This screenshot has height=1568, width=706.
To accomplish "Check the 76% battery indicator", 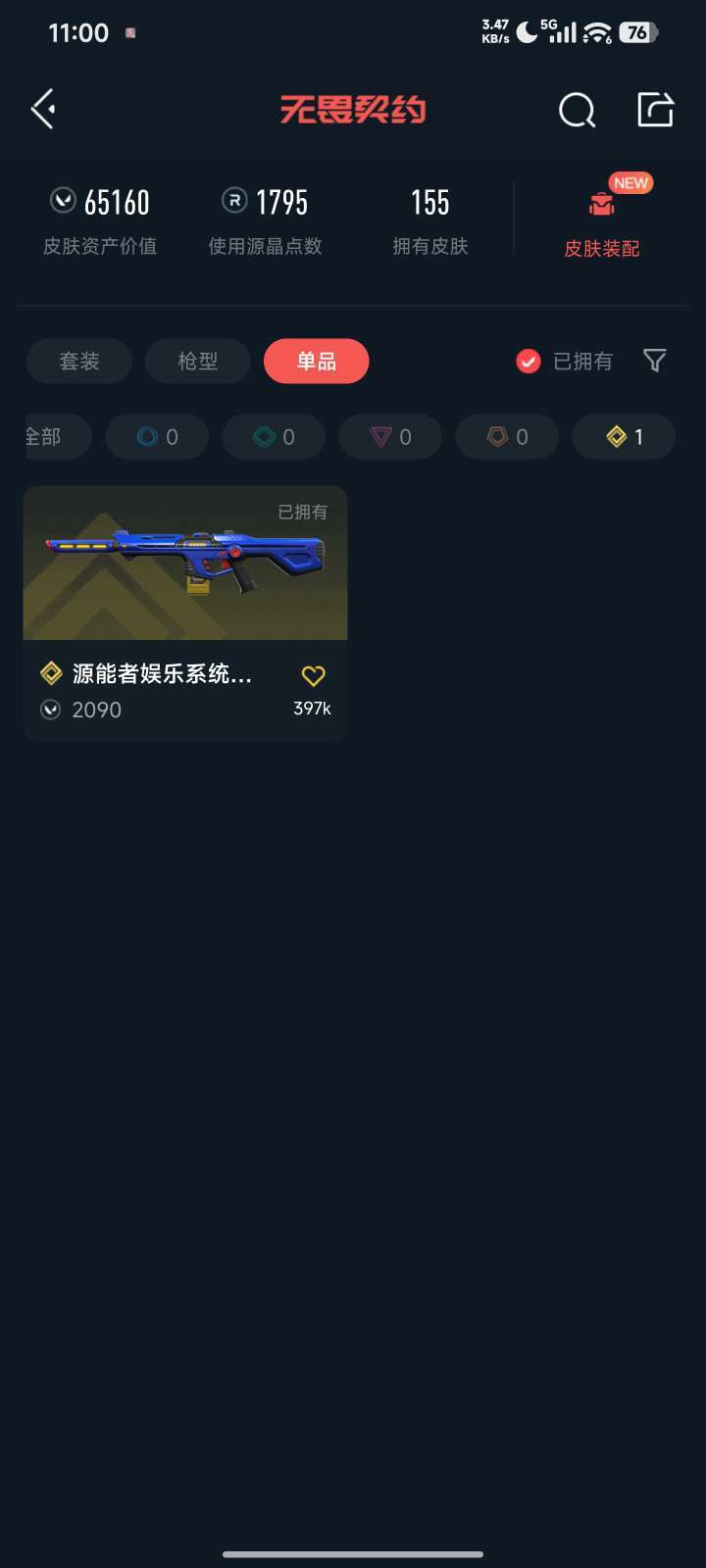I will click(635, 32).
